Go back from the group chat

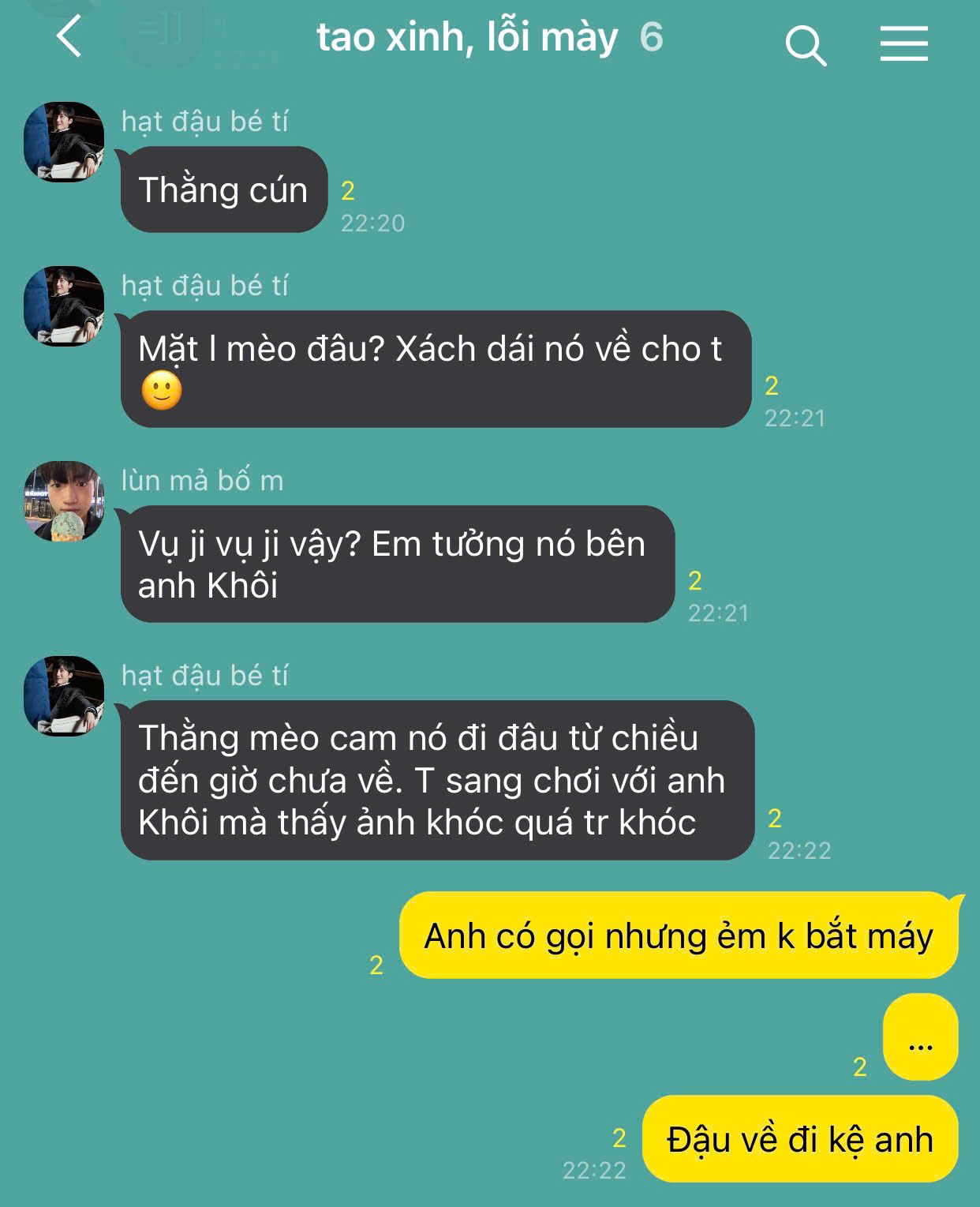(x=69, y=37)
